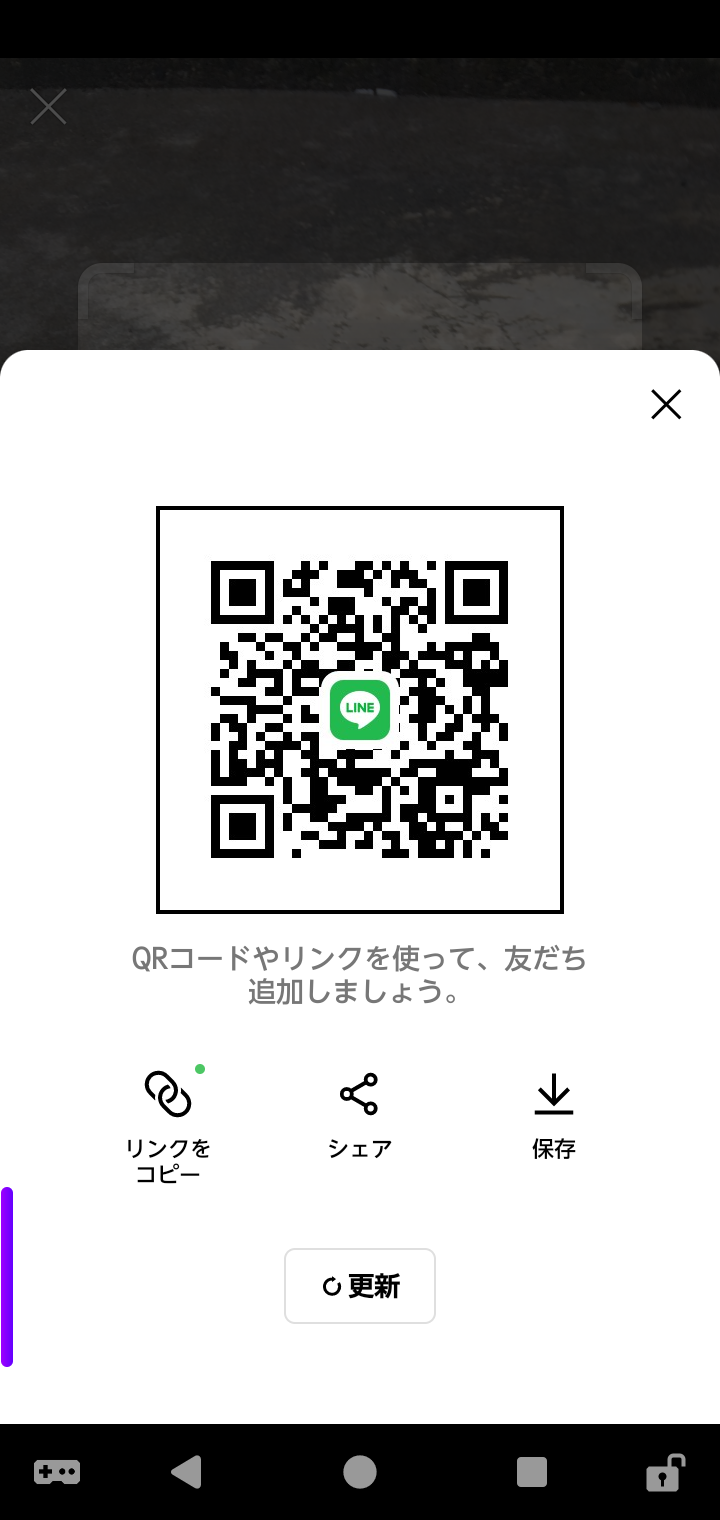The height and width of the screenshot is (1520, 720).
Task: Go back using the system back button
Action: tap(186, 1472)
